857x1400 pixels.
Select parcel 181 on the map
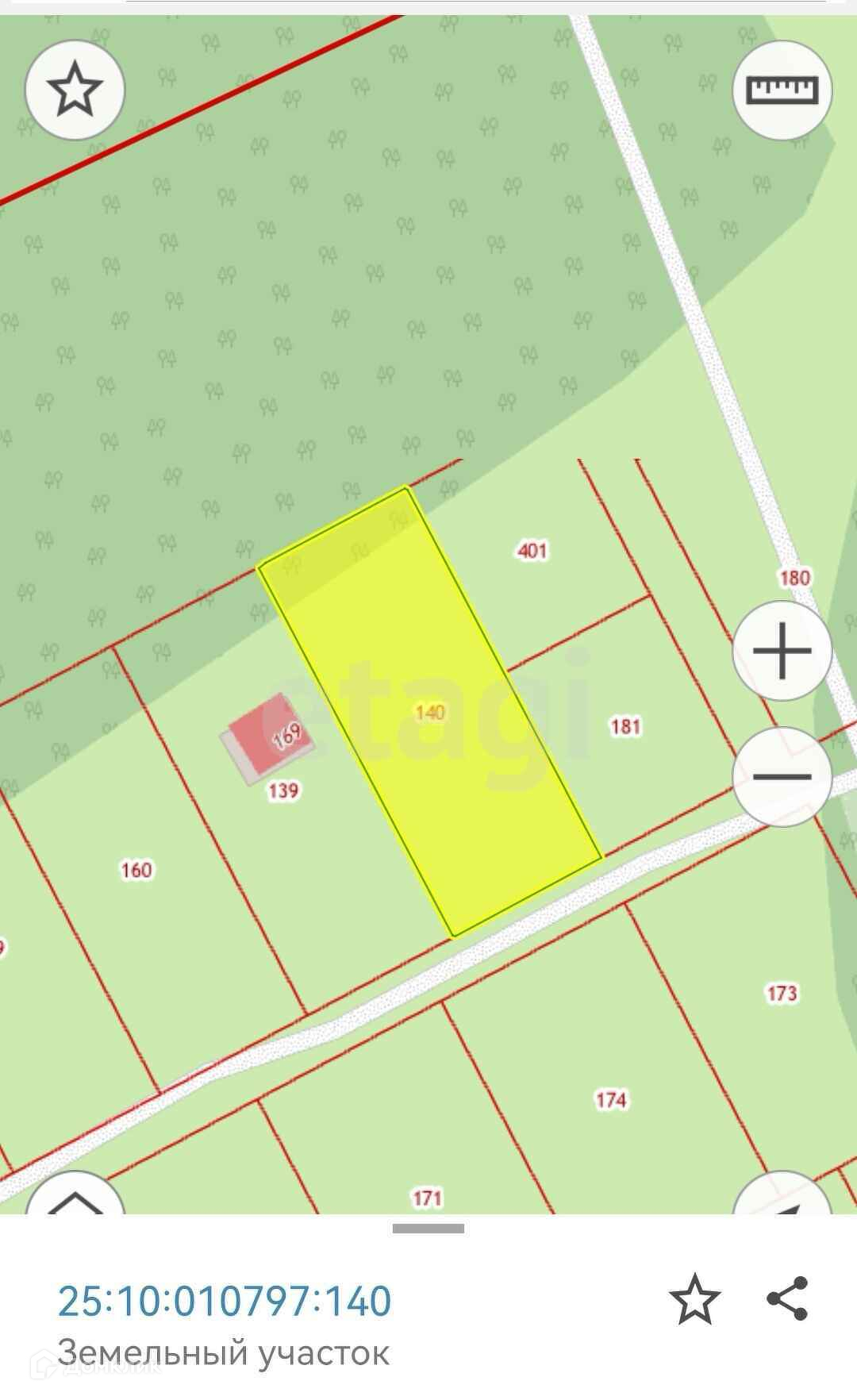coord(625,725)
